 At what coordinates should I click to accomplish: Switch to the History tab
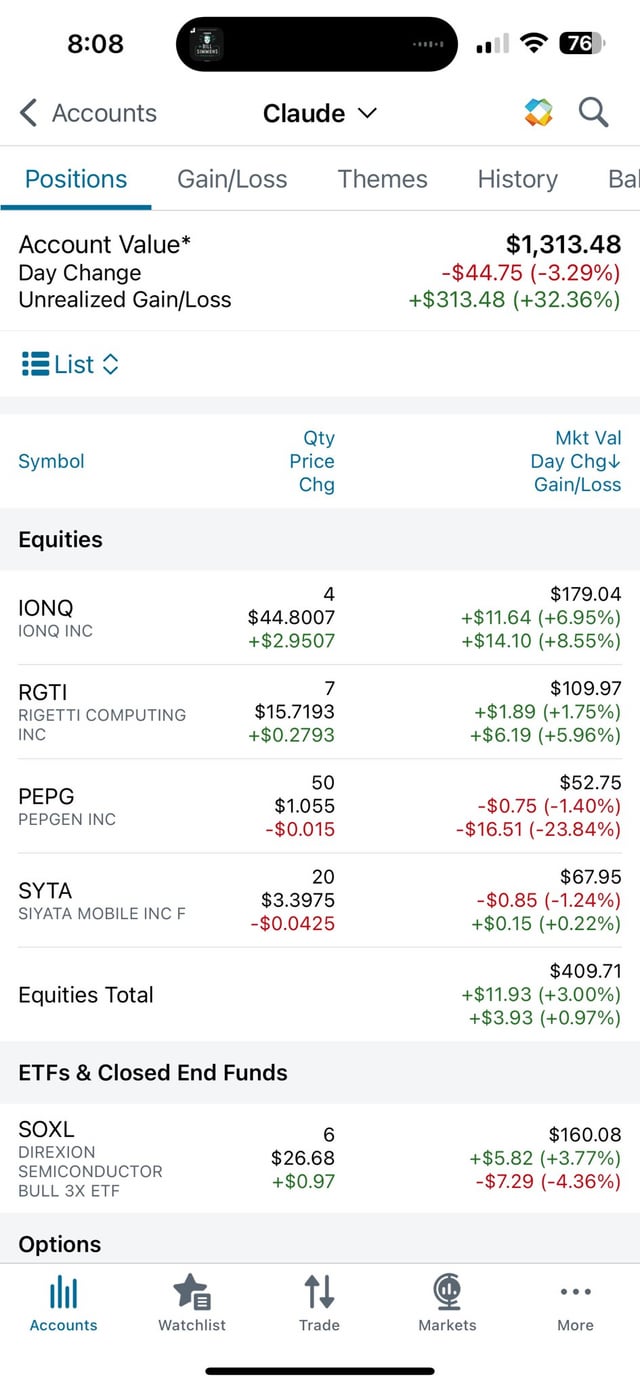tap(517, 179)
